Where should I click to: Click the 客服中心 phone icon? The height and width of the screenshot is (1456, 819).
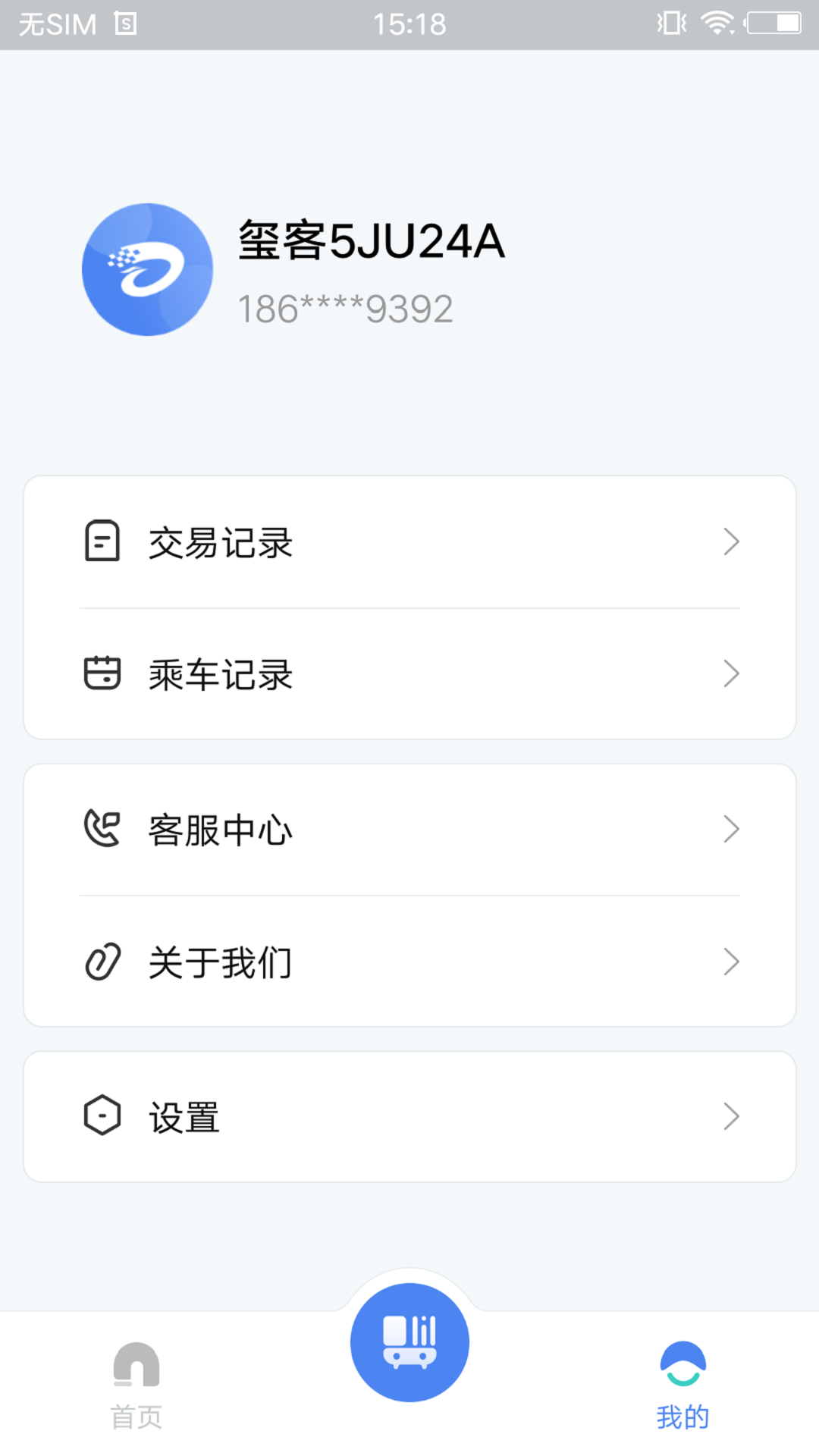102,828
